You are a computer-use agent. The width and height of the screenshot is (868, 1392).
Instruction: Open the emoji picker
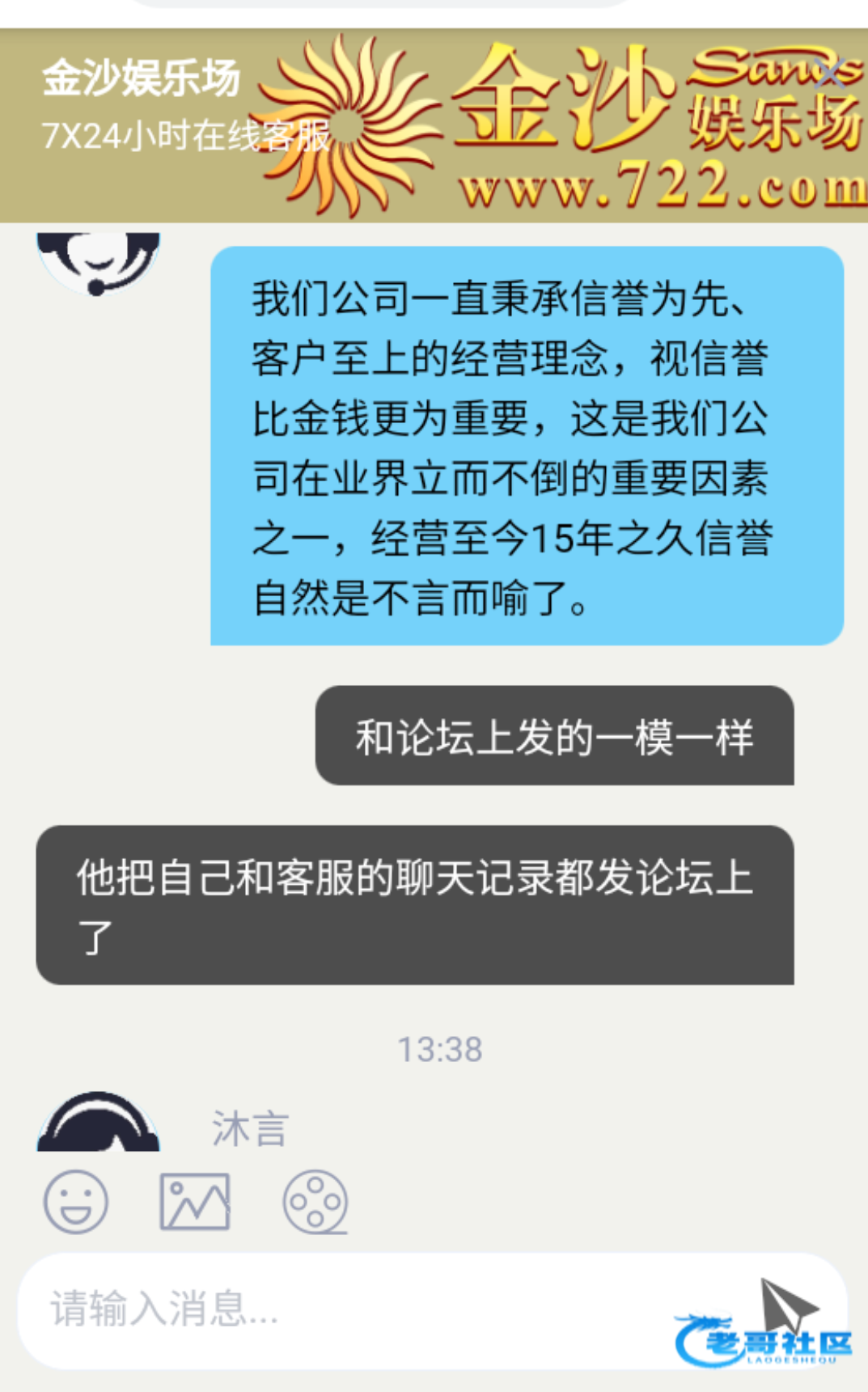click(x=75, y=1201)
